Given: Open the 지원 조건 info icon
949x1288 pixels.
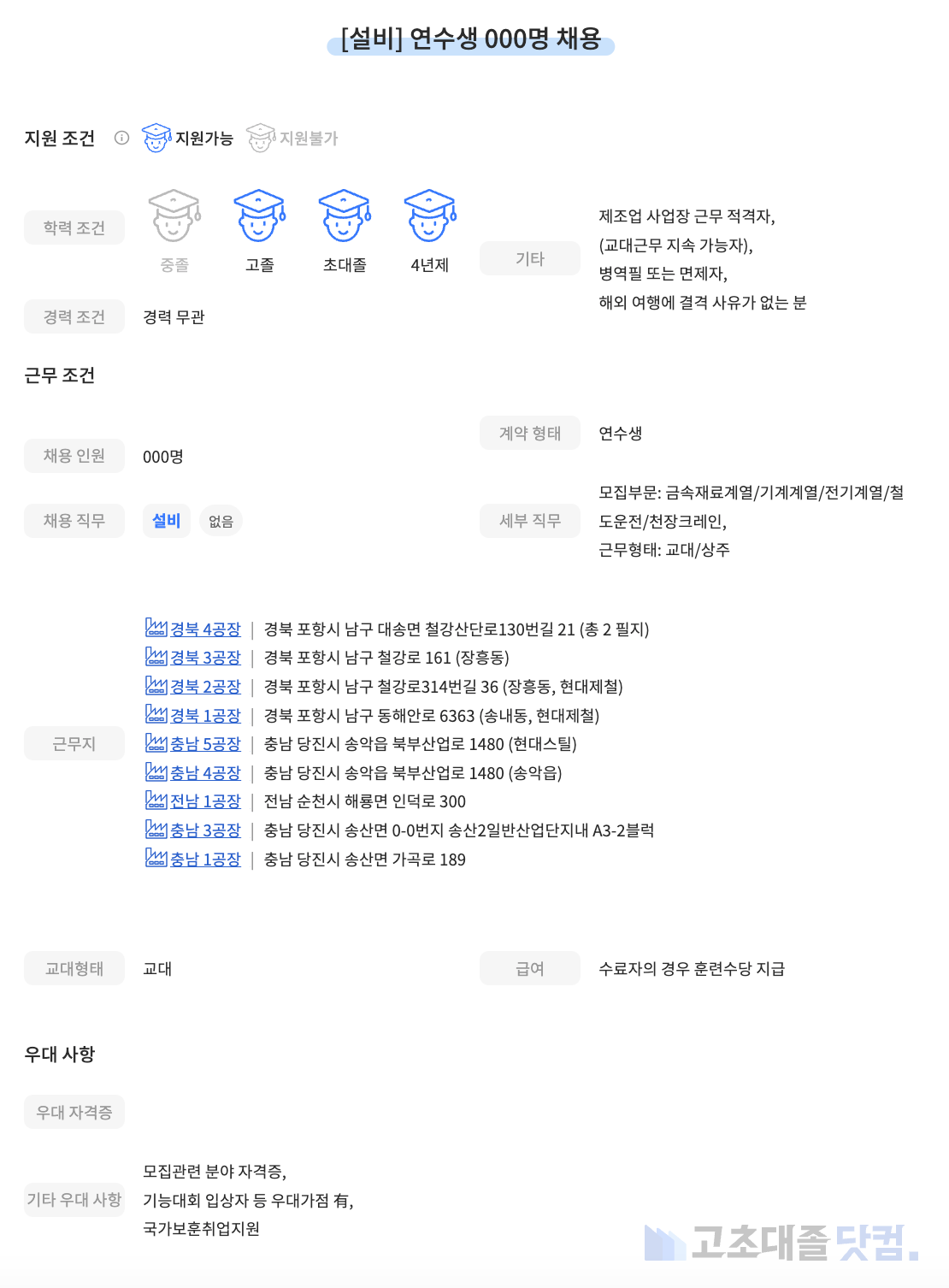Looking at the screenshot, I should click(121, 138).
